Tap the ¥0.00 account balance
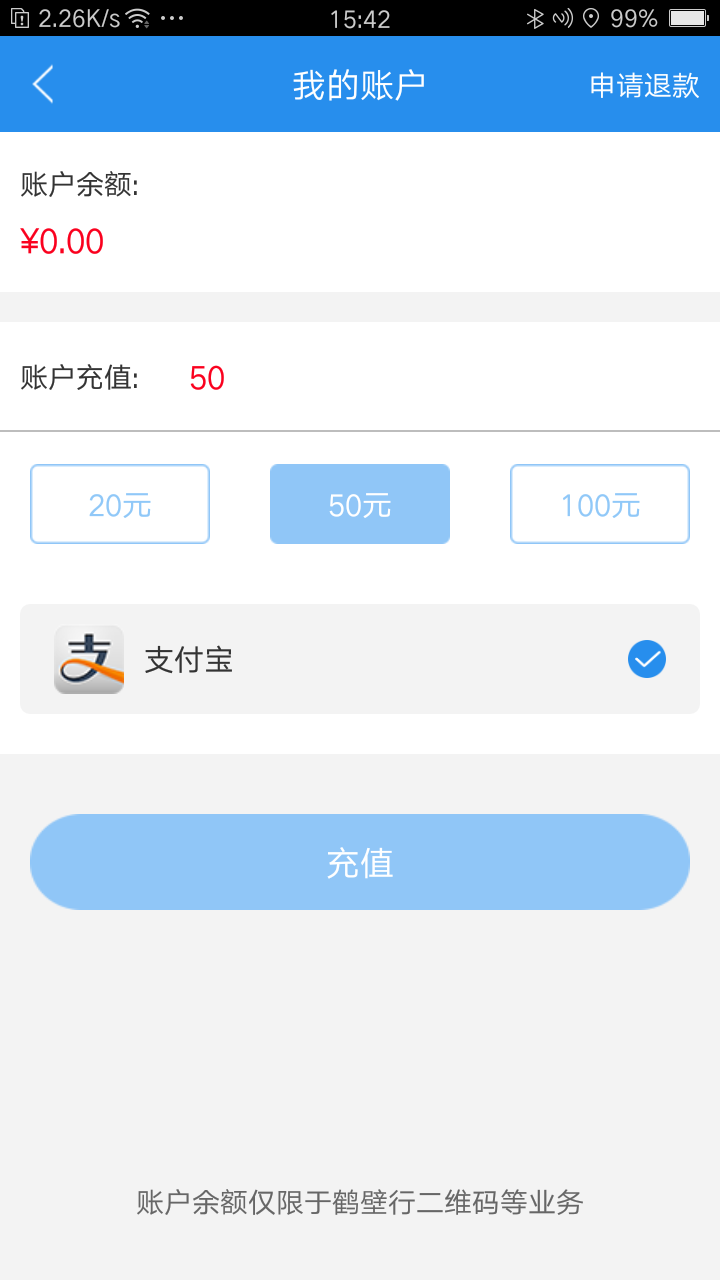 pyautogui.click(x=62, y=241)
